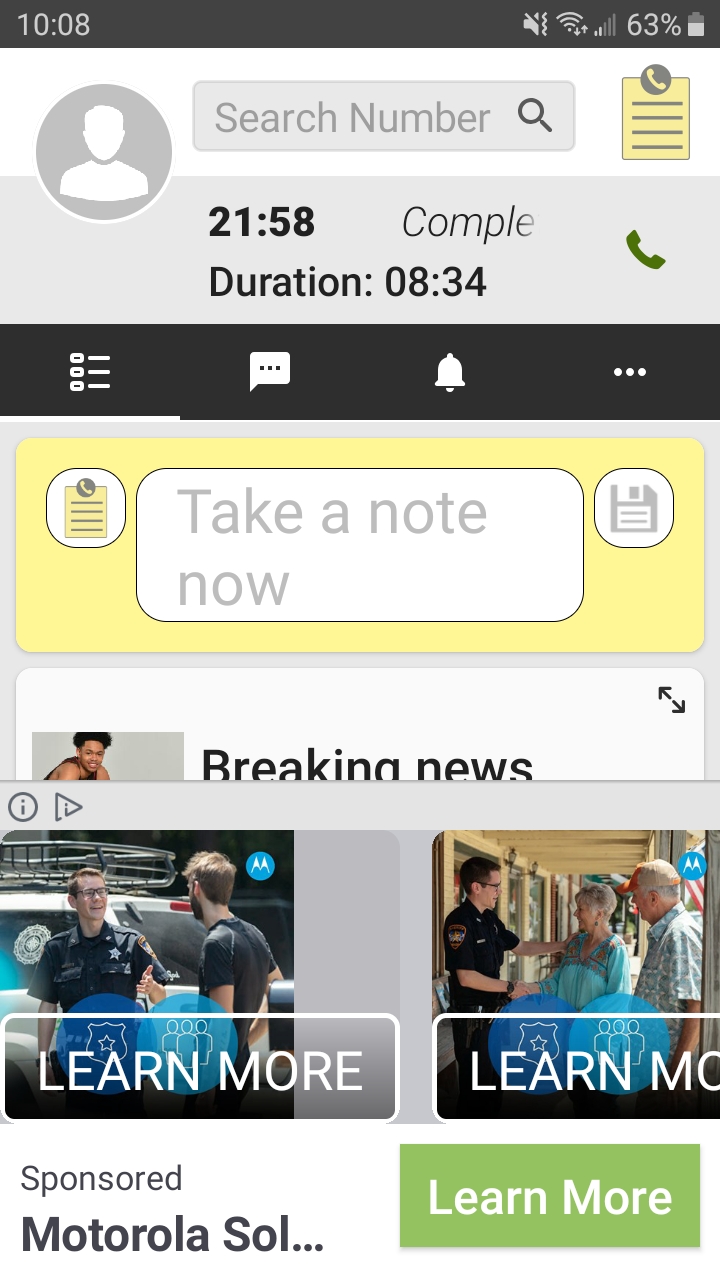Tap the green Learn More button

[x=550, y=1197]
